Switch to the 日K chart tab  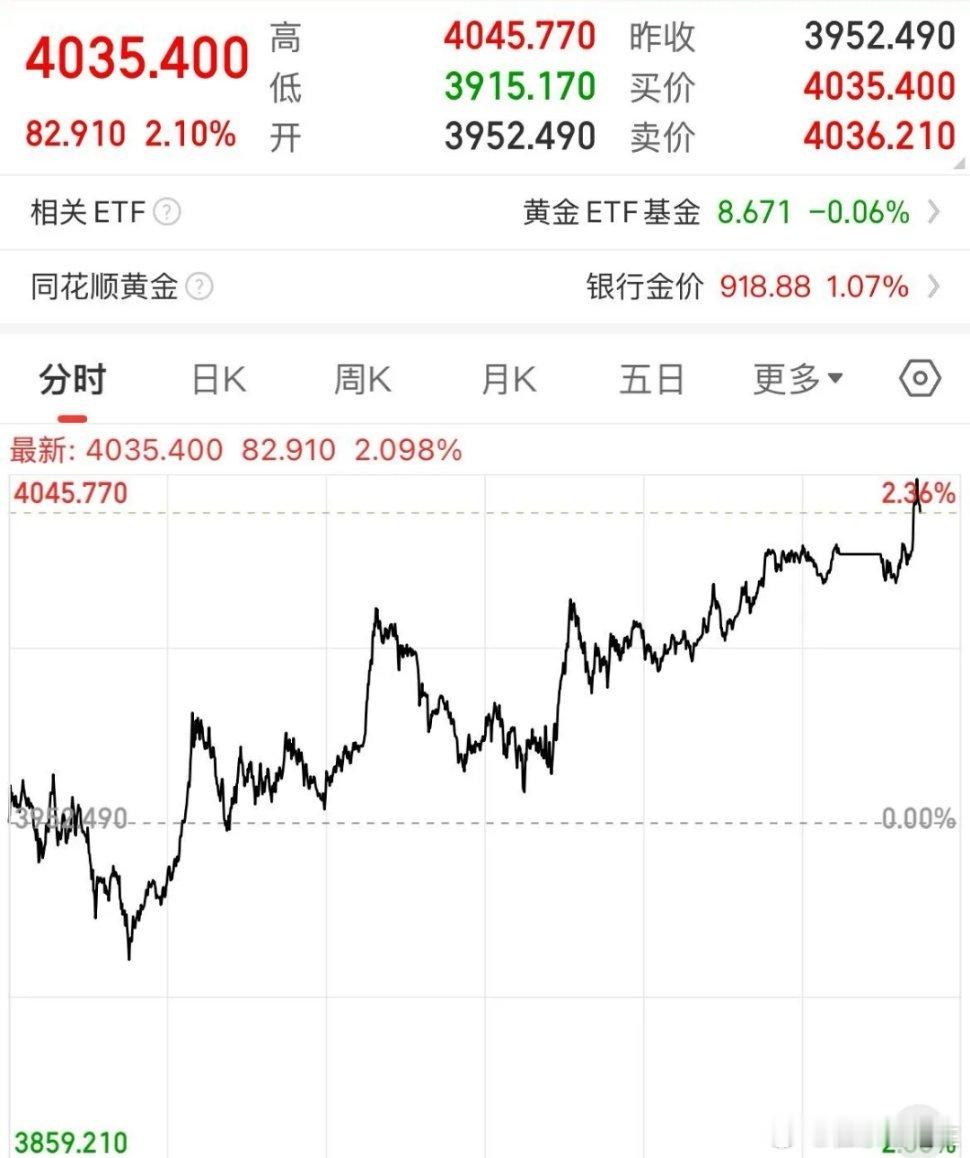pyautogui.click(x=217, y=378)
